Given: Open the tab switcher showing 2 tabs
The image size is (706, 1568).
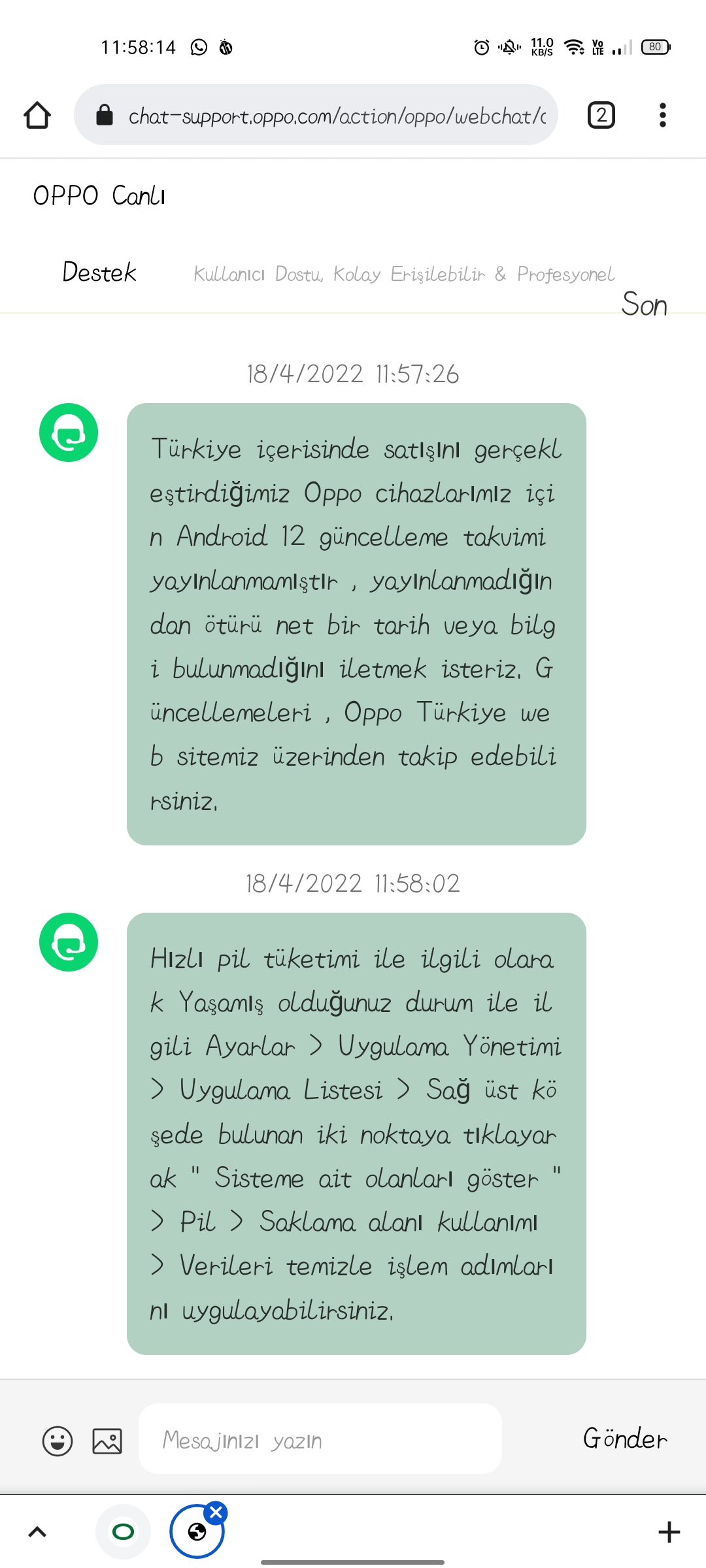Looking at the screenshot, I should [x=601, y=115].
